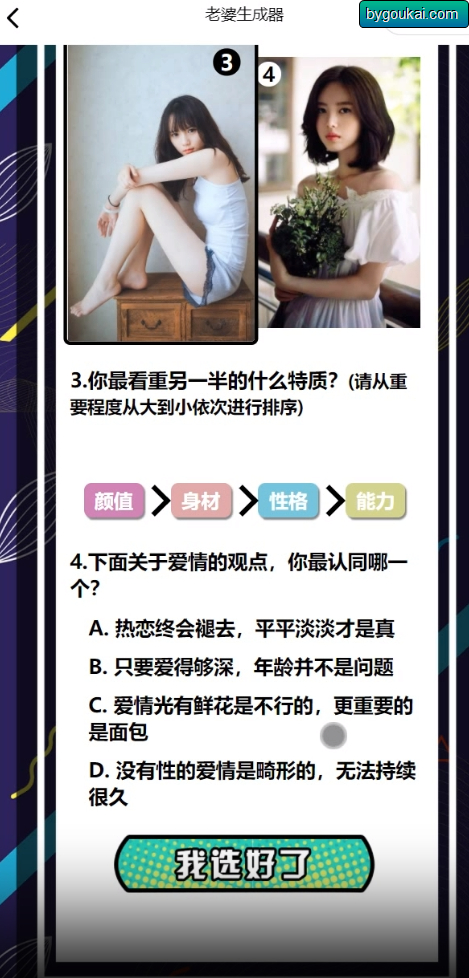Tap the 颜值 trait chip
This screenshot has height=978, width=469.
click(x=114, y=501)
